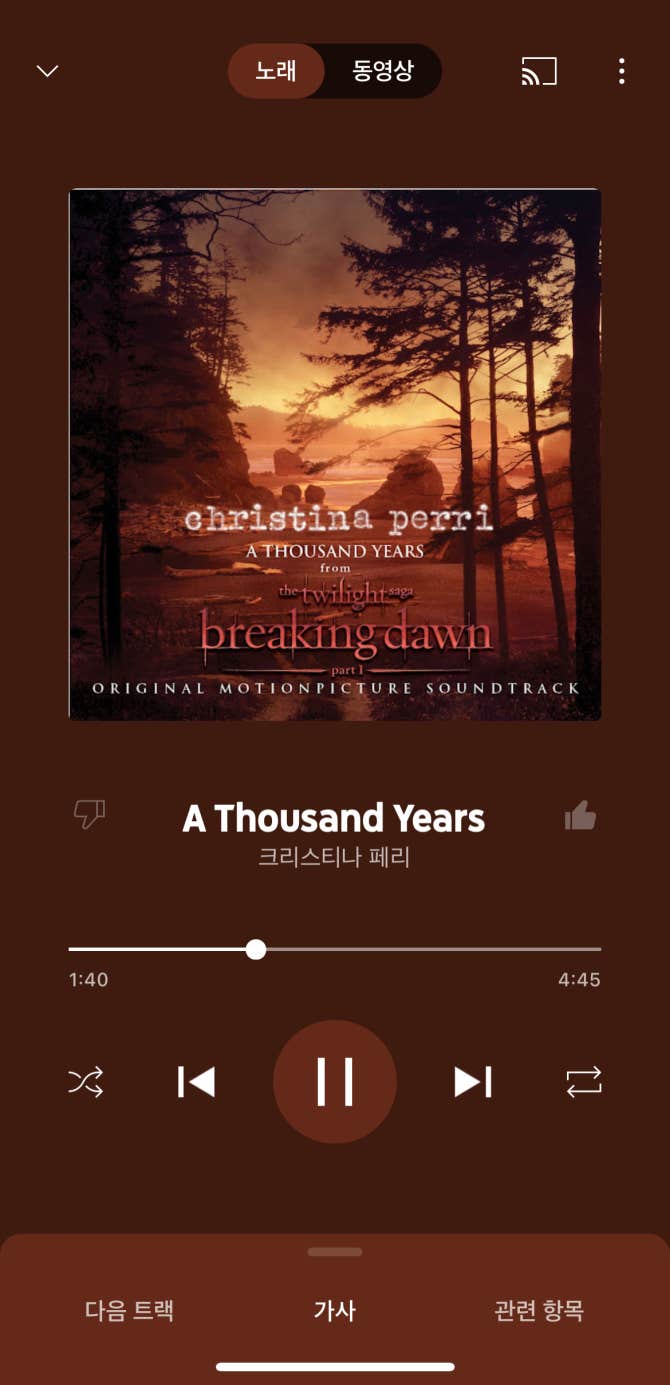Image resolution: width=670 pixels, height=1385 pixels.
Task: Open the 다음 트랙 up next tab
Action: 130,1310
